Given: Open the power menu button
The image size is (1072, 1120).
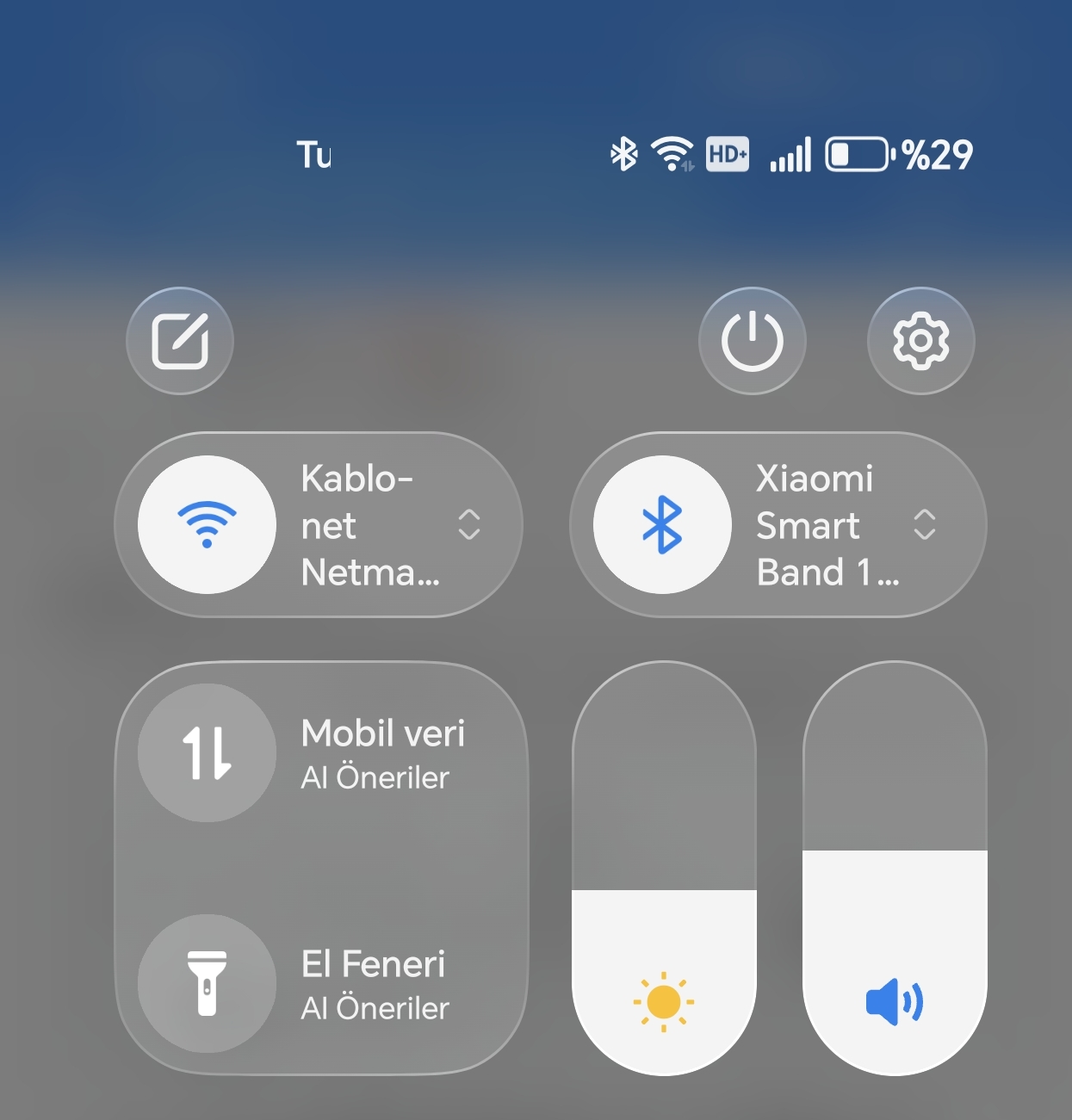Looking at the screenshot, I should (x=752, y=341).
